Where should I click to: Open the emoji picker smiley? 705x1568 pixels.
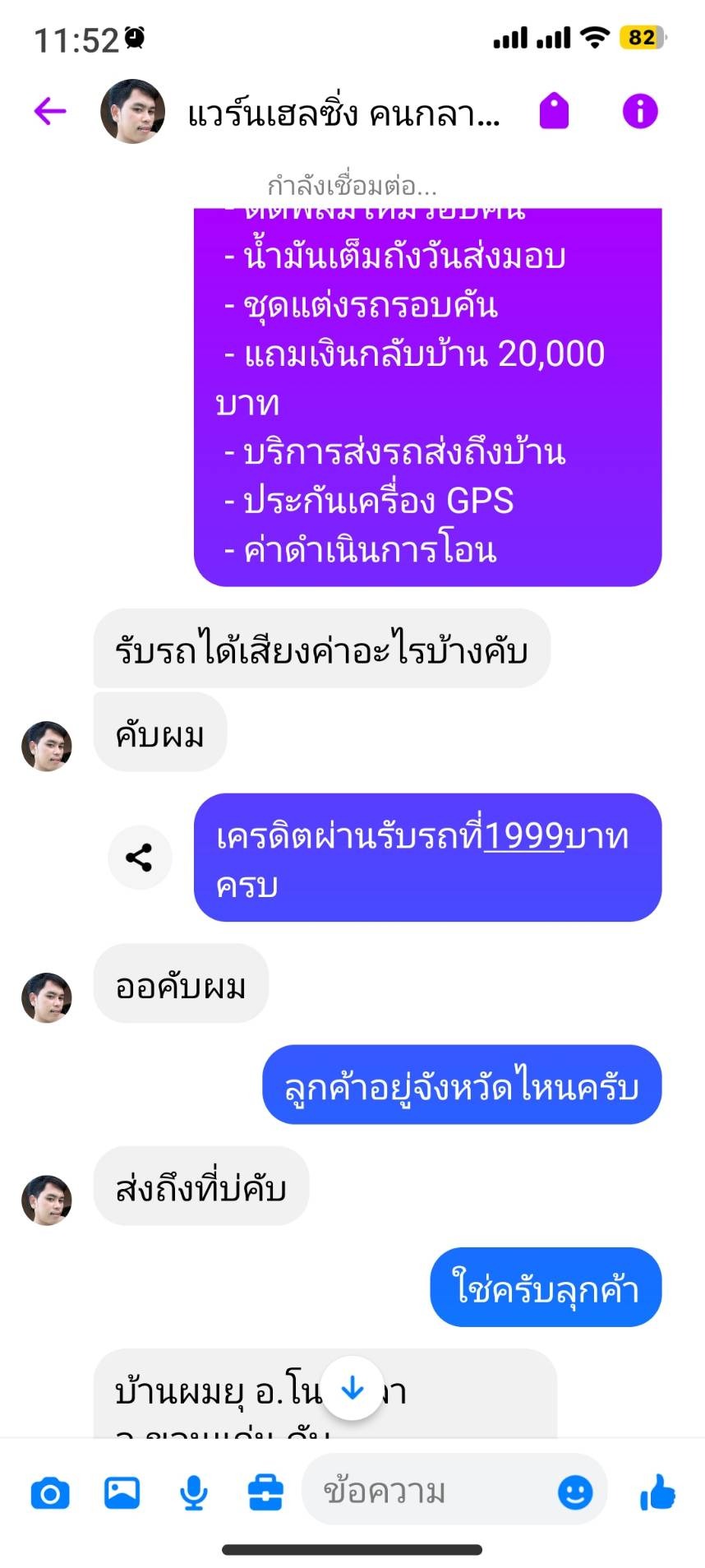click(574, 1492)
